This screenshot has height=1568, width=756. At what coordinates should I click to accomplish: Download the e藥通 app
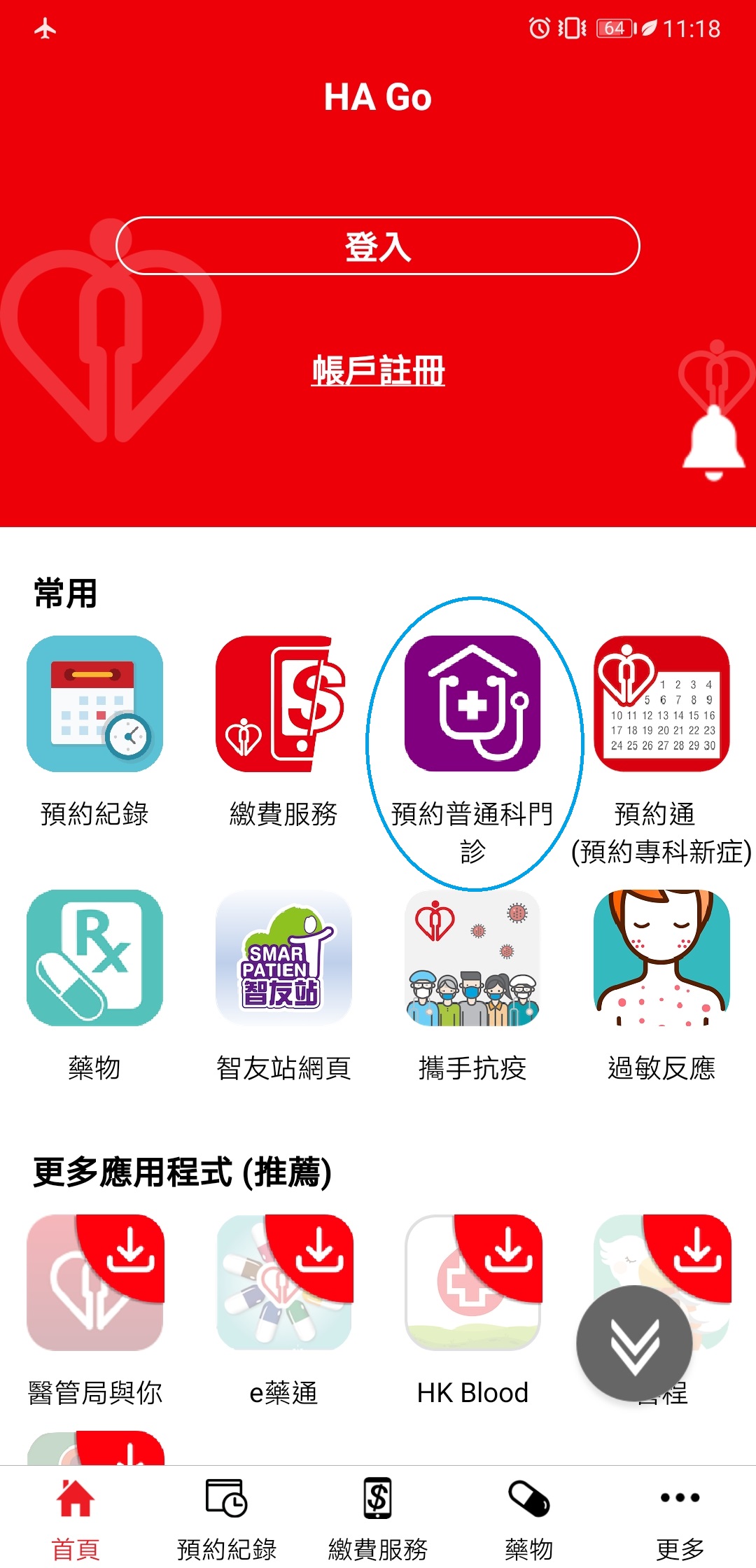coord(283,1282)
